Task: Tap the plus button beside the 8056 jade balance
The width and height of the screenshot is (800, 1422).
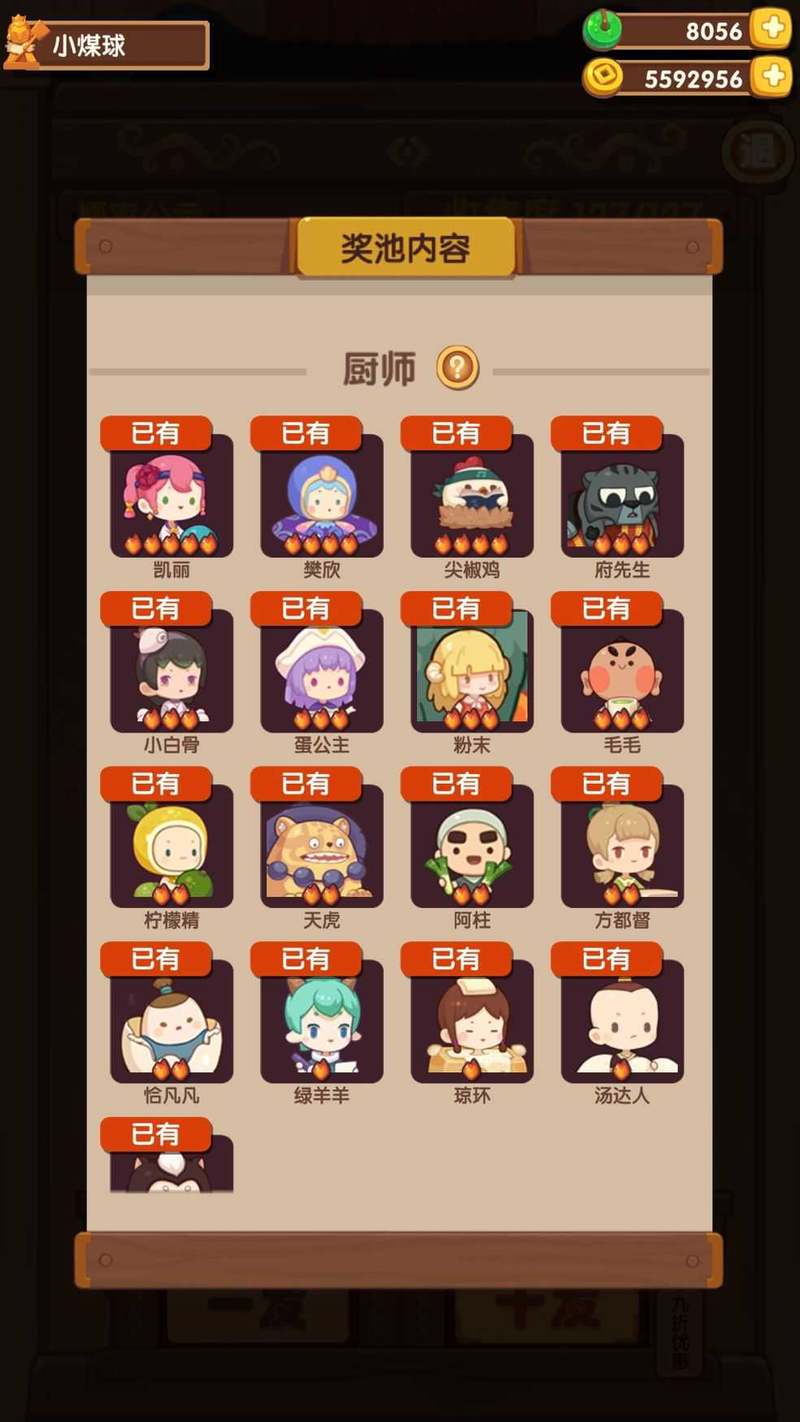Action: (771, 28)
